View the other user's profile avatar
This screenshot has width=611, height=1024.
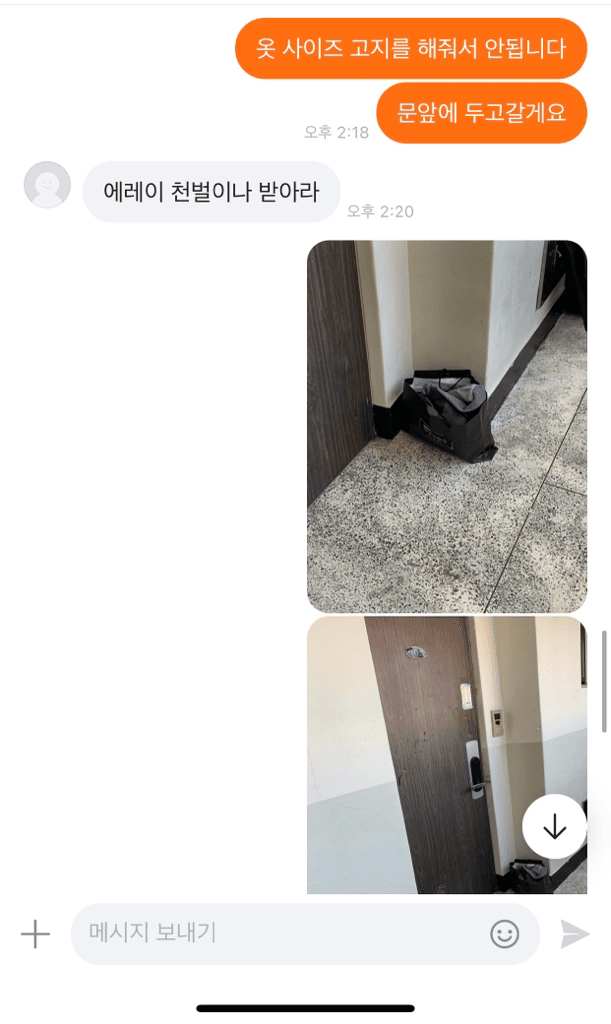point(47,185)
